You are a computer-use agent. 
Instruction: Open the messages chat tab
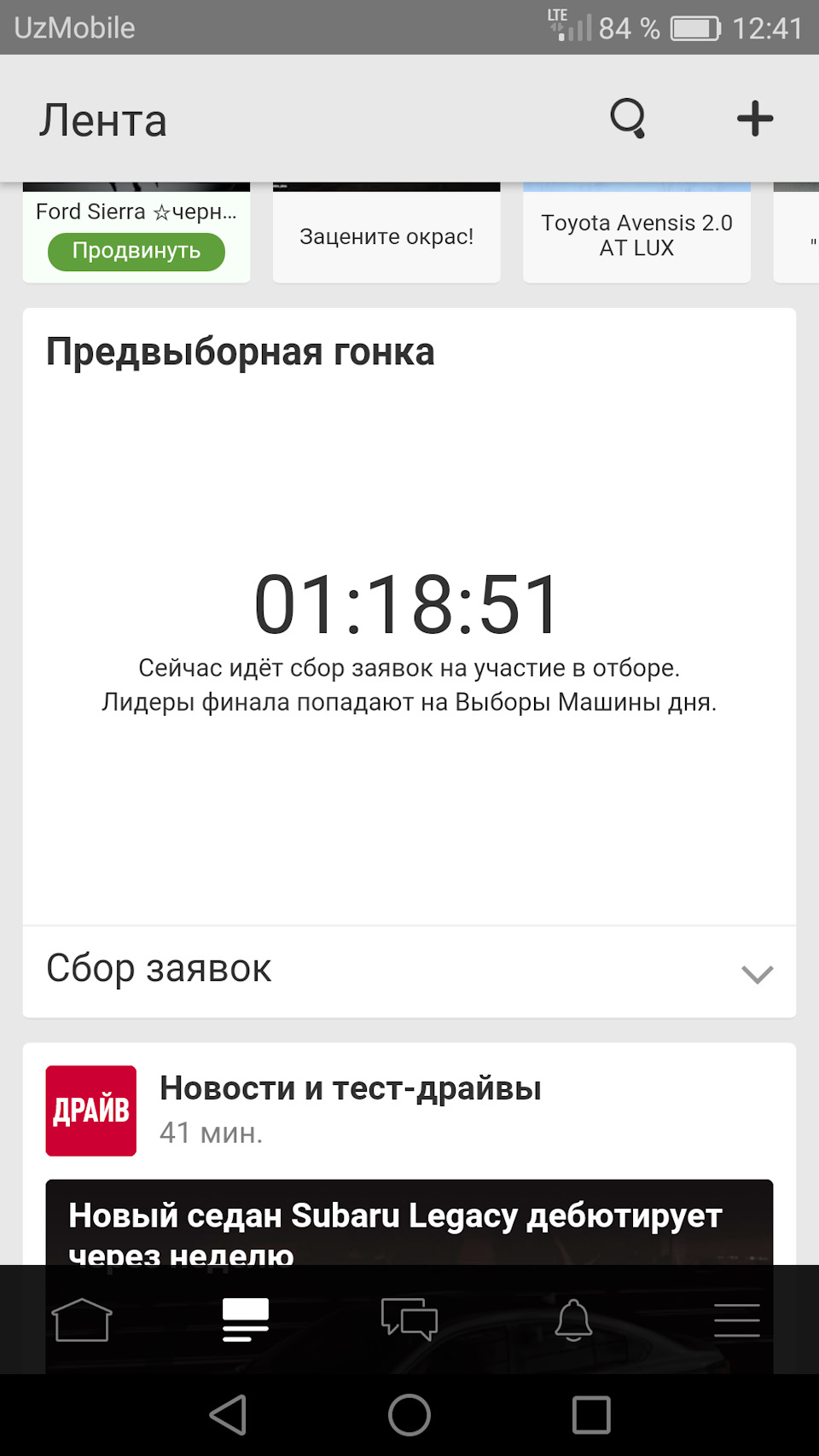pos(409,1320)
